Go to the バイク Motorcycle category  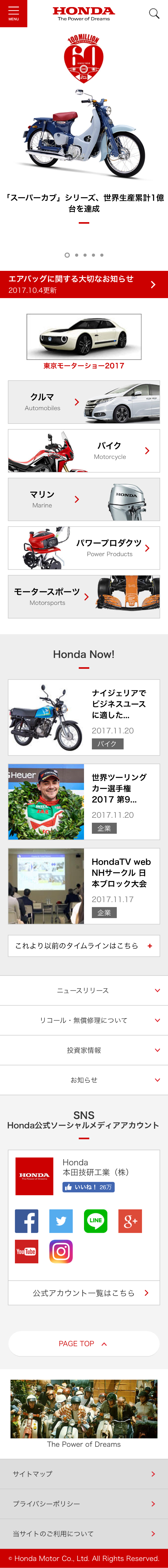point(84,451)
